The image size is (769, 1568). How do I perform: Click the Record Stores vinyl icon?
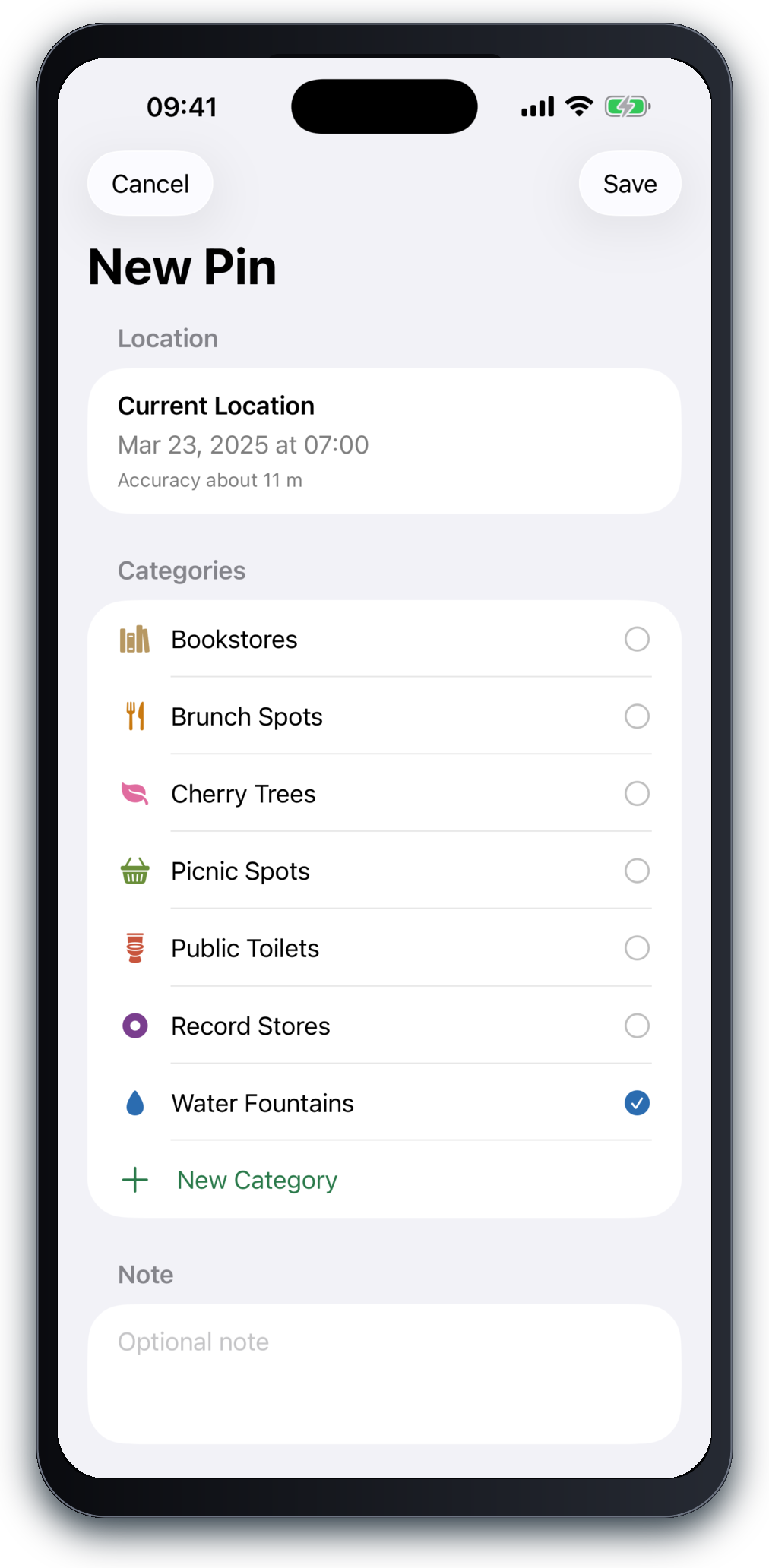(134, 1026)
